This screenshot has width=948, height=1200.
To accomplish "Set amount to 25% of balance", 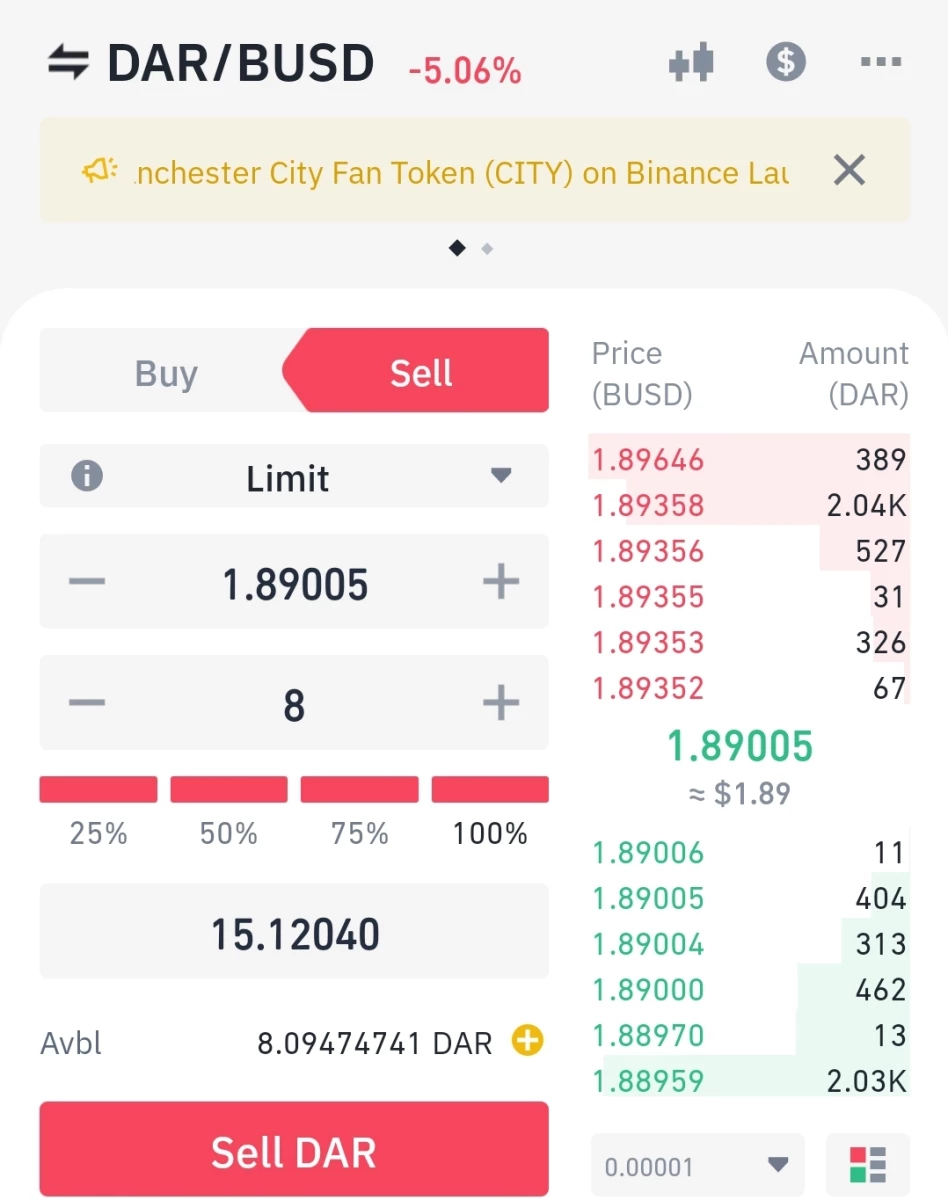I will pyautogui.click(x=98, y=809).
